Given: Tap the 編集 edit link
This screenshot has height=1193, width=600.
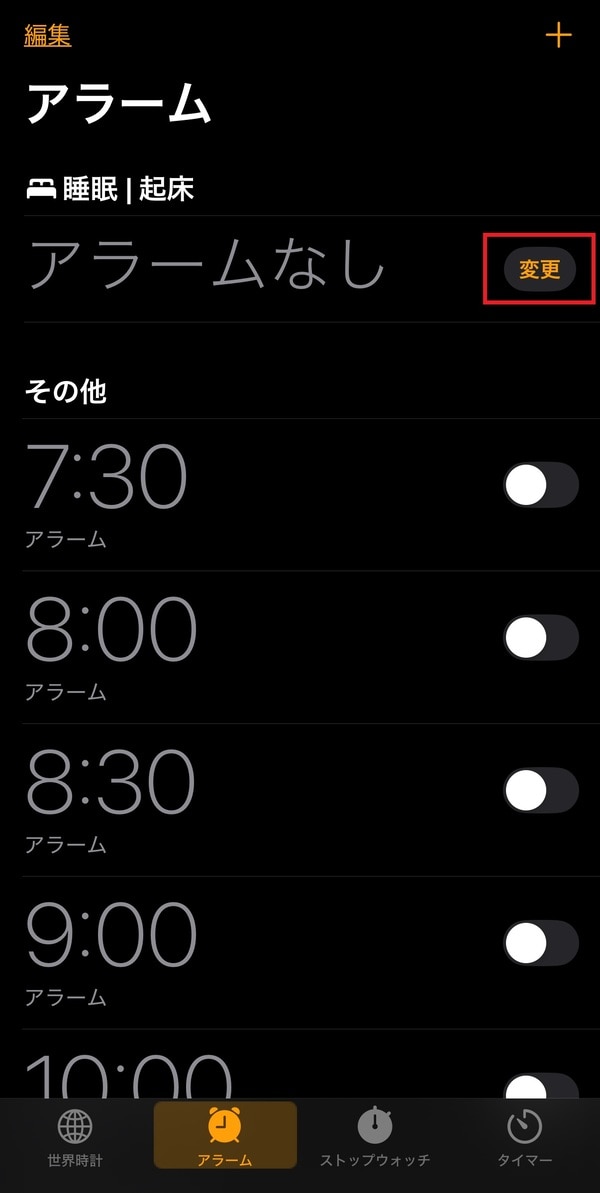Looking at the screenshot, I should click(x=47, y=36).
